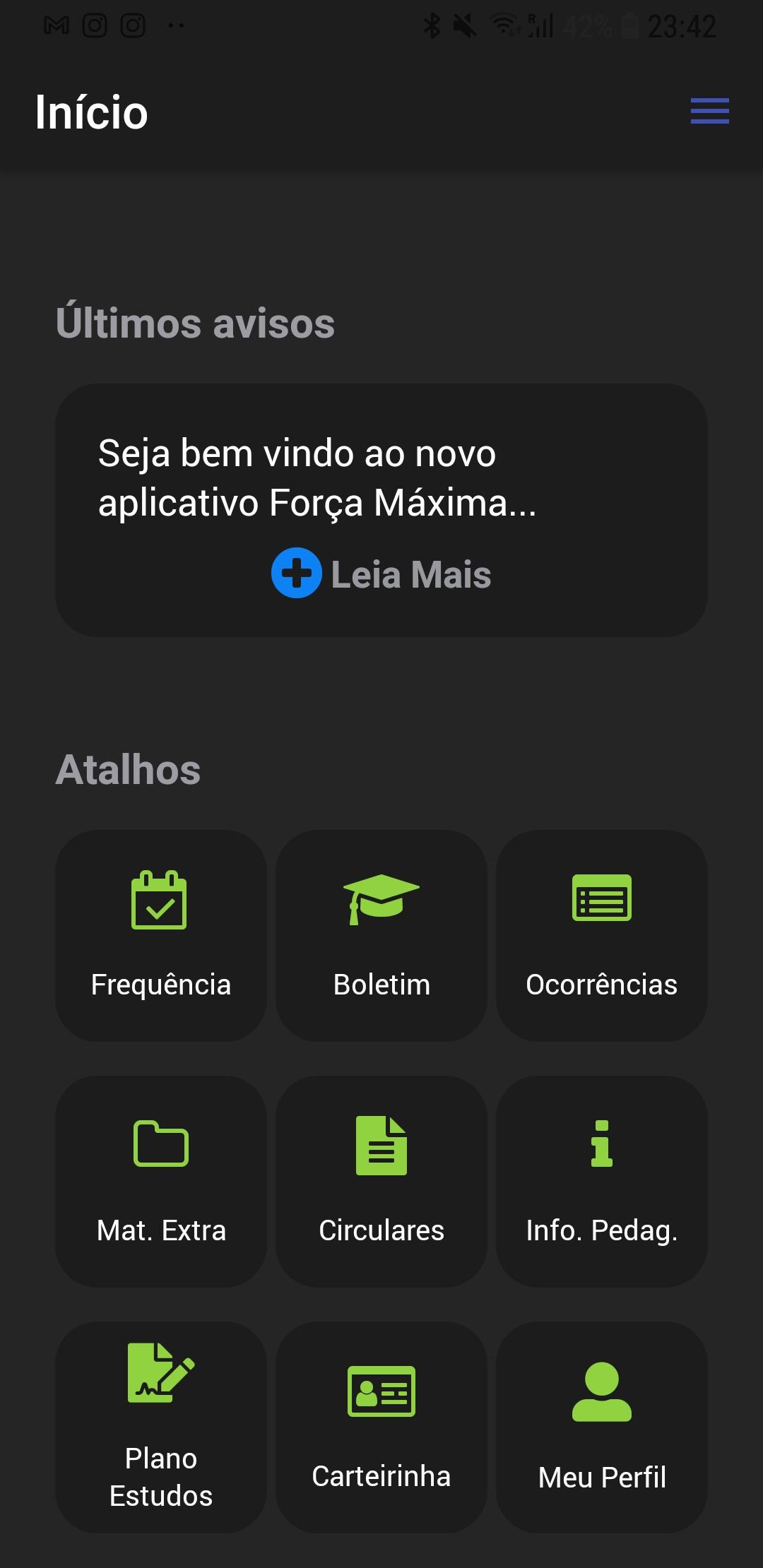View Ocorrências
Viewport: 763px width, 1568px height.
click(602, 935)
